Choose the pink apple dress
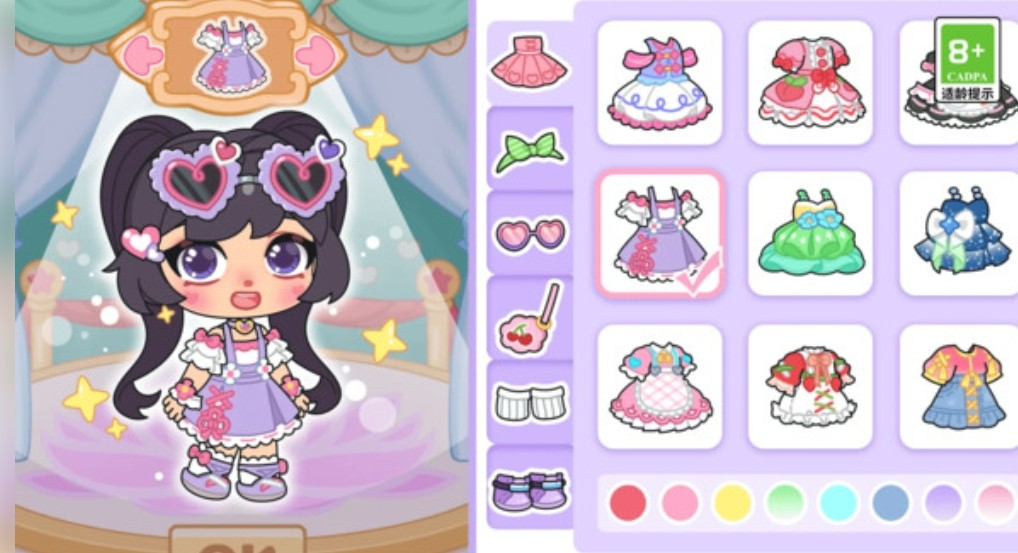 tap(810, 83)
